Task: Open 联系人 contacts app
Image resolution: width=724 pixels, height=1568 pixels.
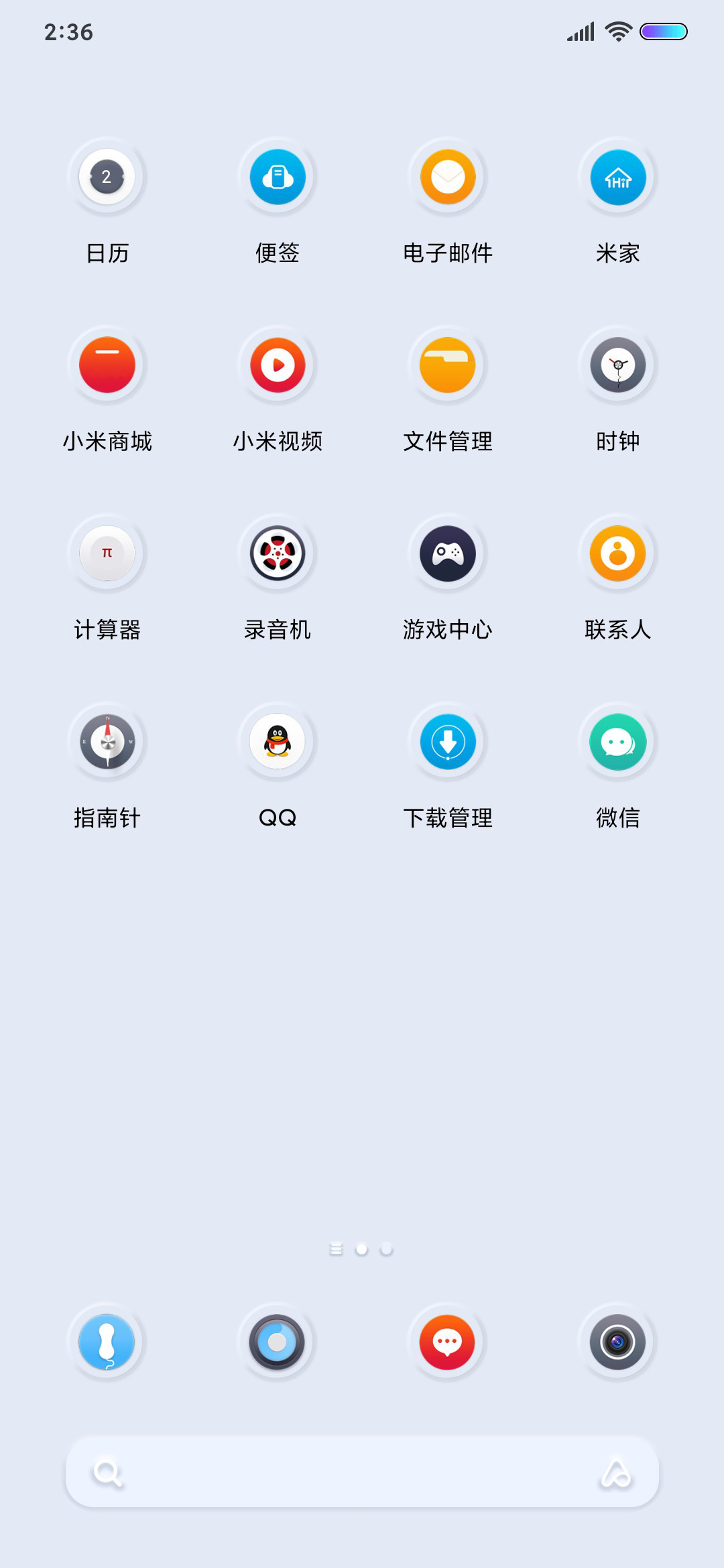Action: coord(618,553)
